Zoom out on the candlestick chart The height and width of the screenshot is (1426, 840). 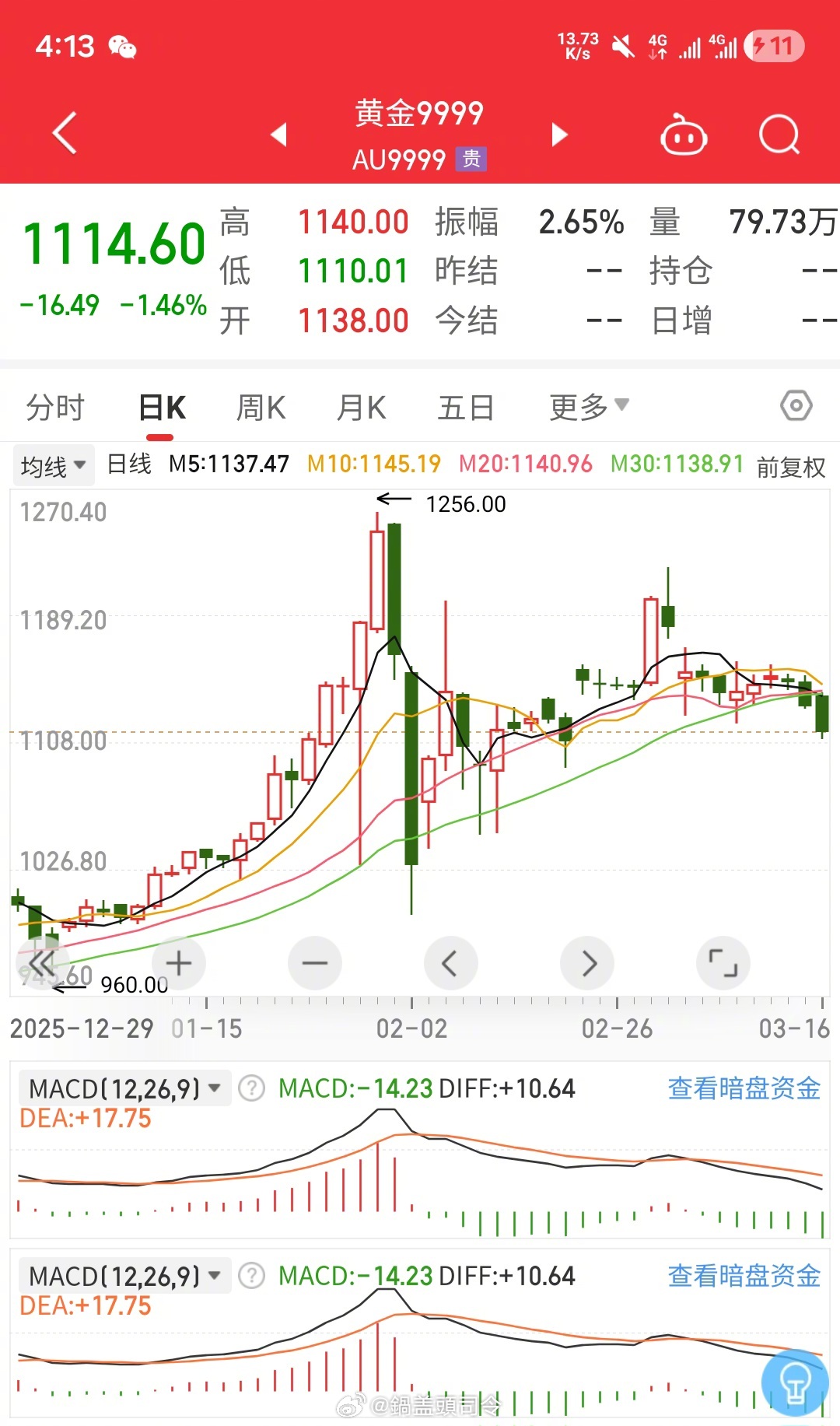click(314, 962)
